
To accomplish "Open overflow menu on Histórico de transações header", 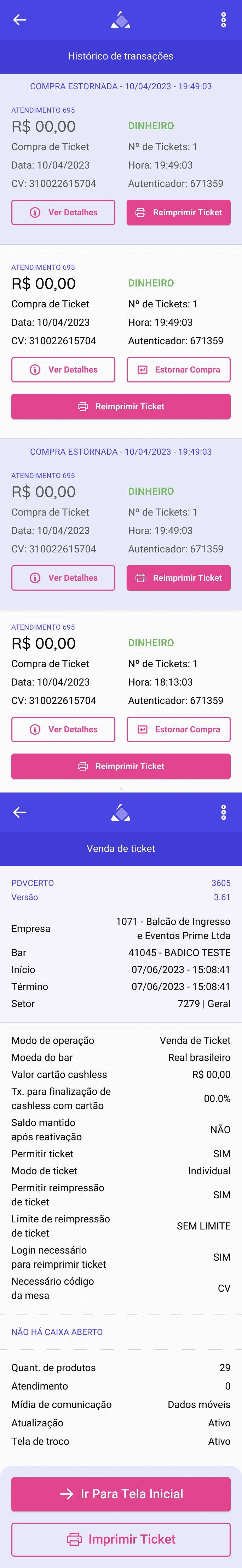I will tap(223, 20).
